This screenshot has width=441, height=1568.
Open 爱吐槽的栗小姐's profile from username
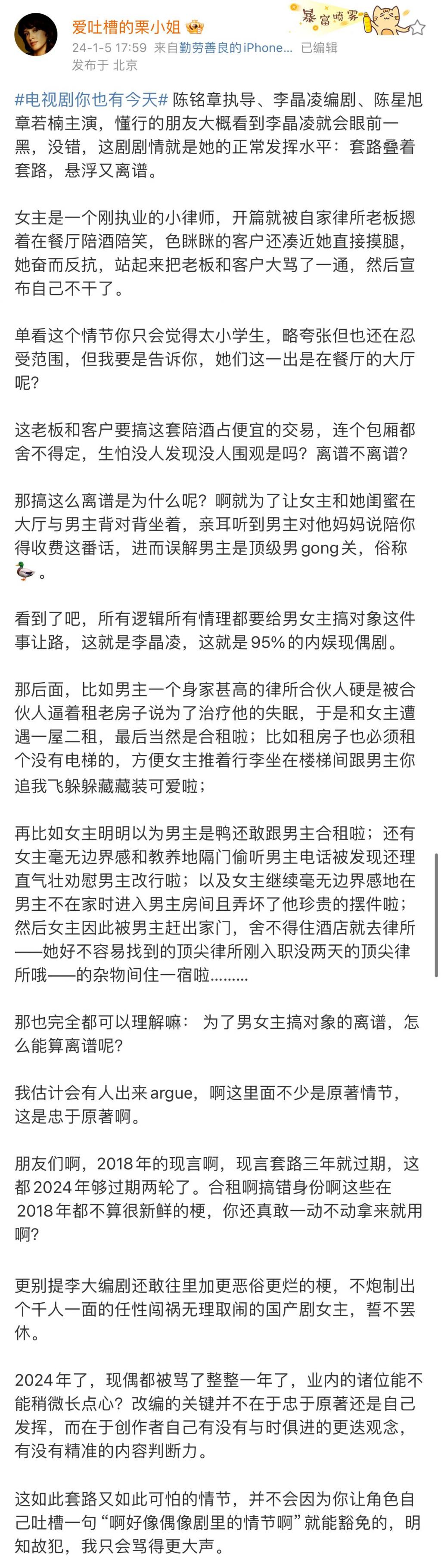[x=126, y=28]
